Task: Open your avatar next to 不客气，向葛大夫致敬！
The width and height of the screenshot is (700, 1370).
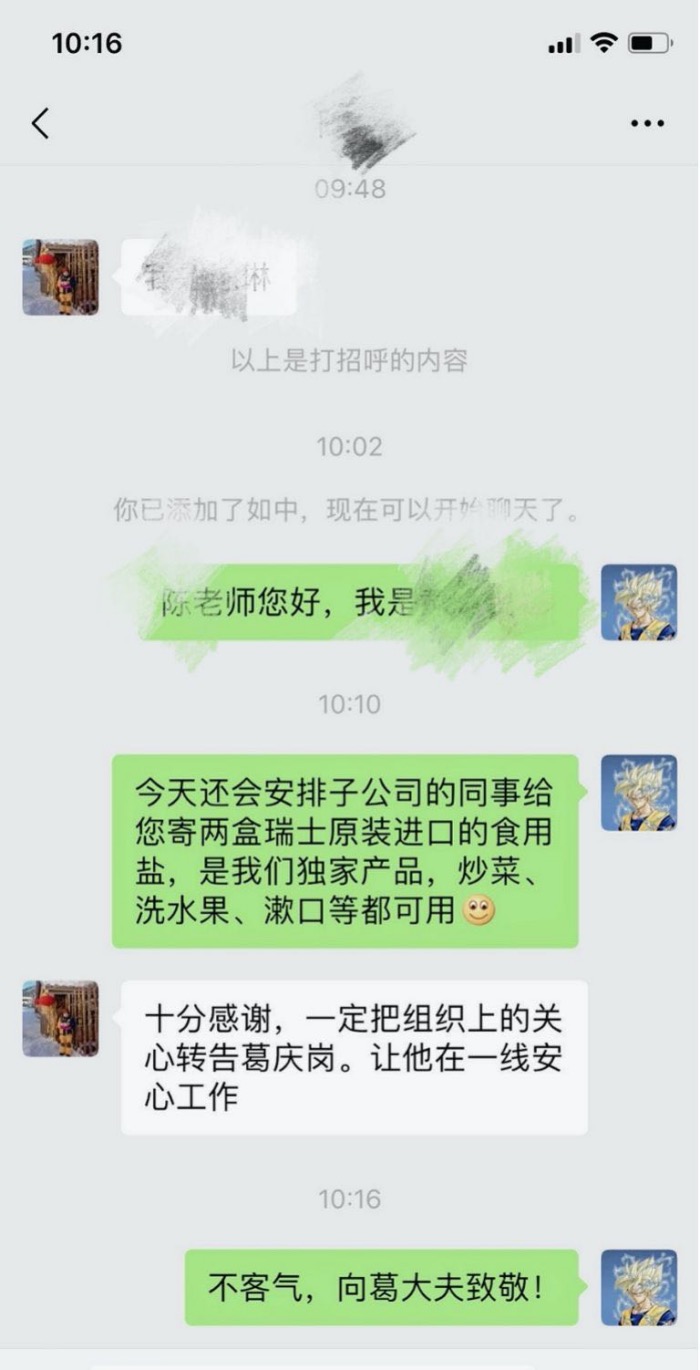Action: 639,1287
